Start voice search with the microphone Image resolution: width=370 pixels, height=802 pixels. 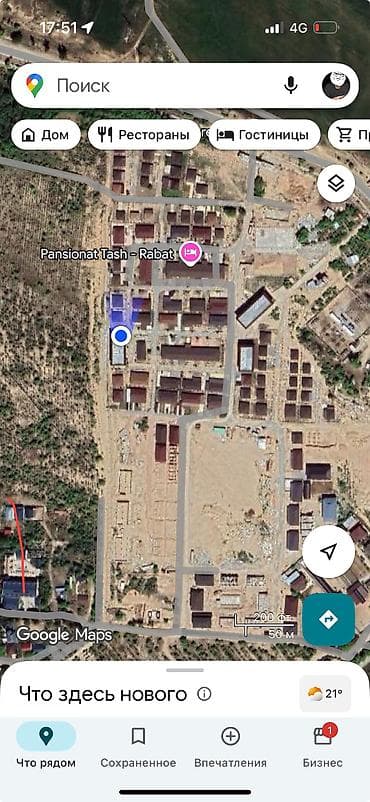pyautogui.click(x=291, y=85)
